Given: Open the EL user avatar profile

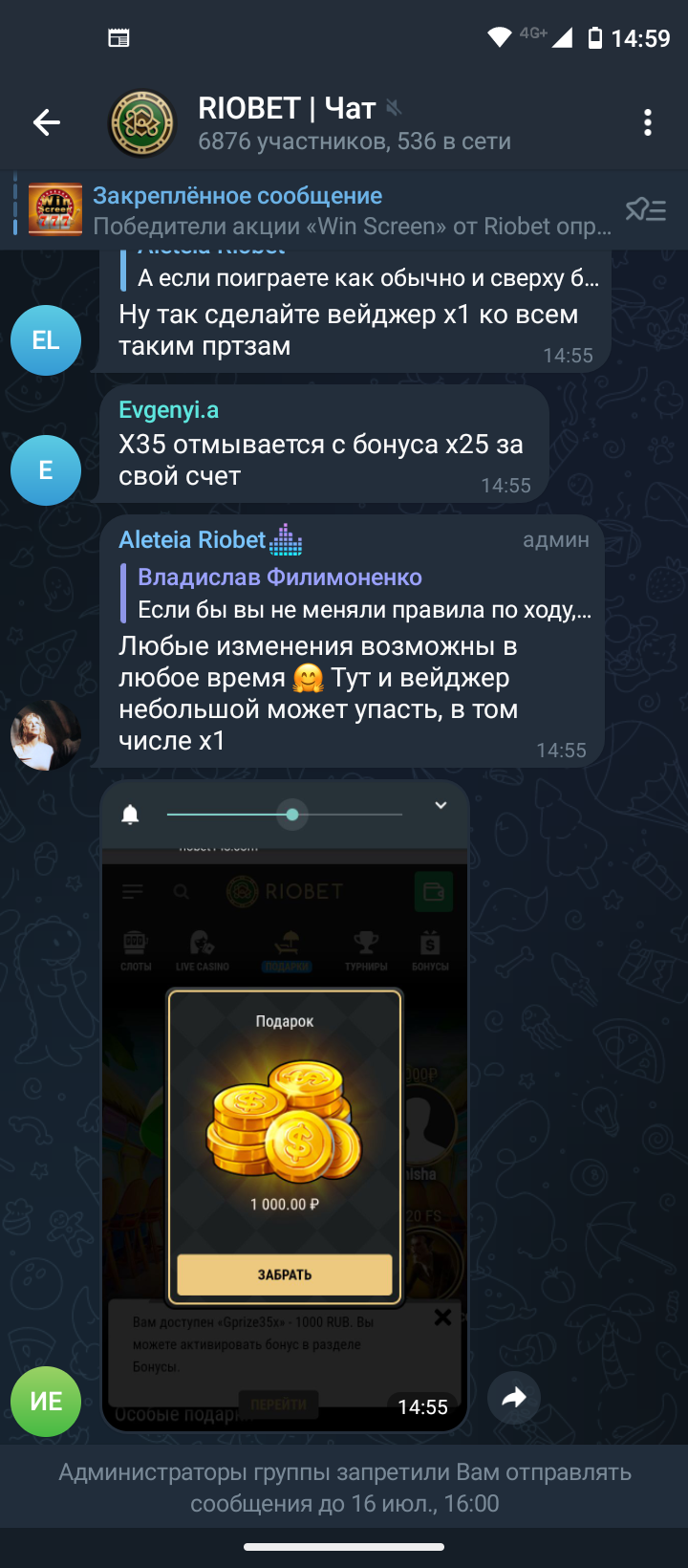Looking at the screenshot, I should pyautogui.click(x=46, y=340).
